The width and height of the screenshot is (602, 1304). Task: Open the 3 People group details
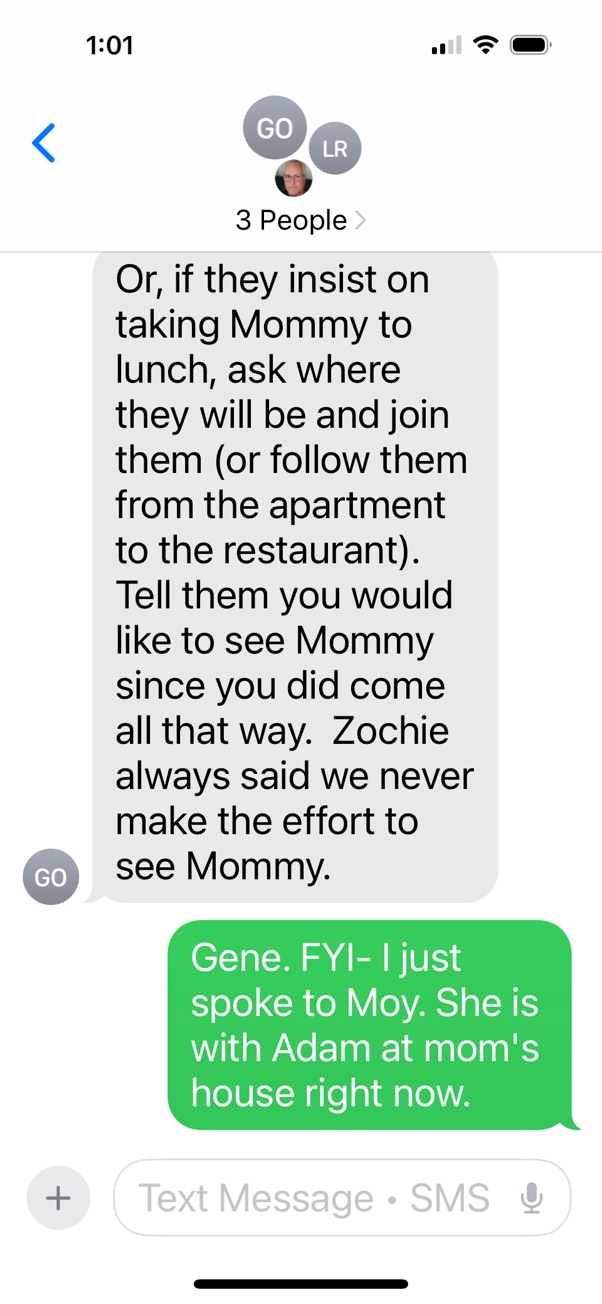pos(300,220)
